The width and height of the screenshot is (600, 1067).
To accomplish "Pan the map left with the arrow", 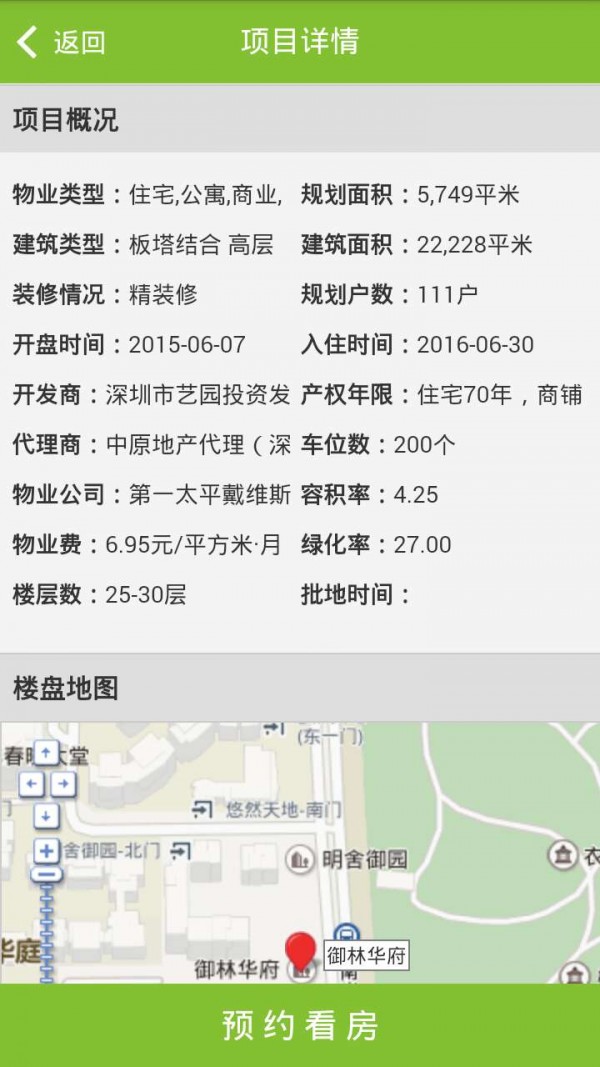I will tap(30, 783).
